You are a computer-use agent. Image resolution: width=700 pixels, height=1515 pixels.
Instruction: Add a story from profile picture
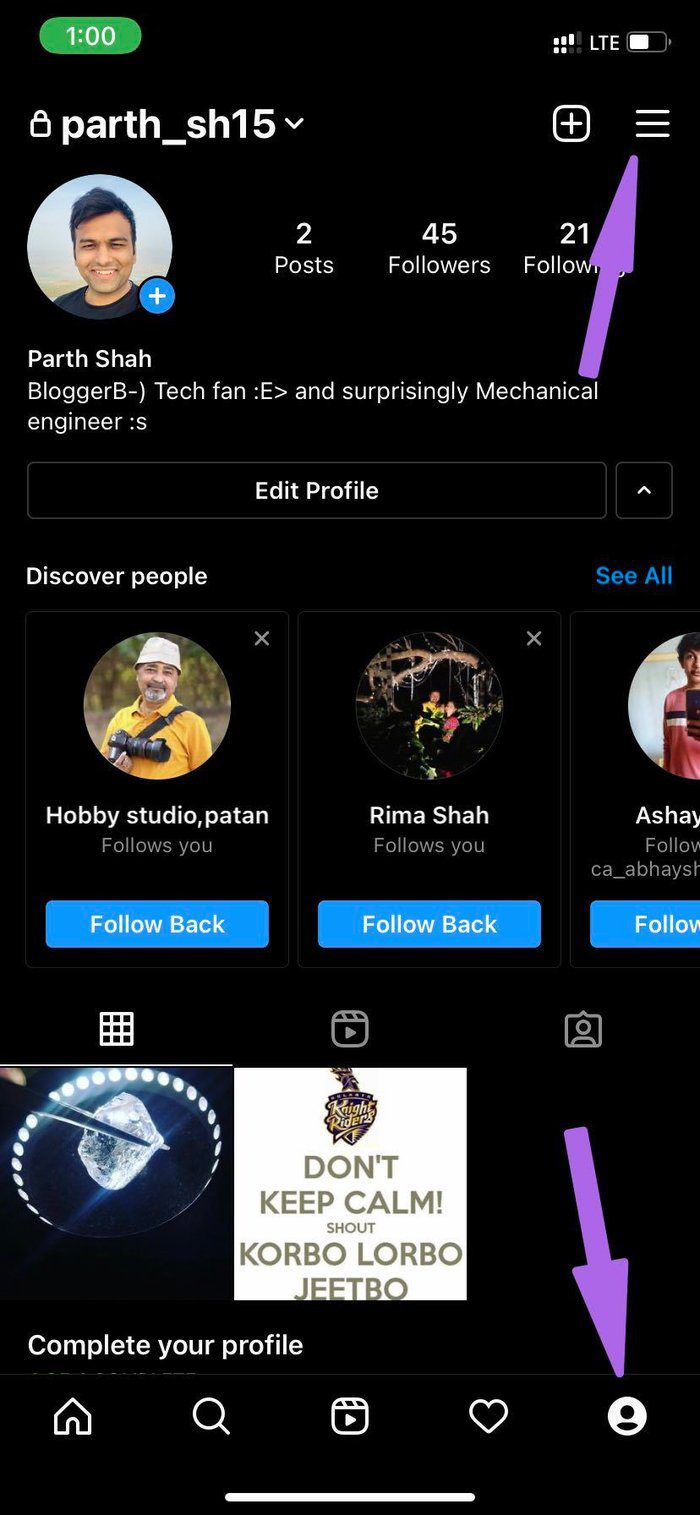click(x=157, y=296)
